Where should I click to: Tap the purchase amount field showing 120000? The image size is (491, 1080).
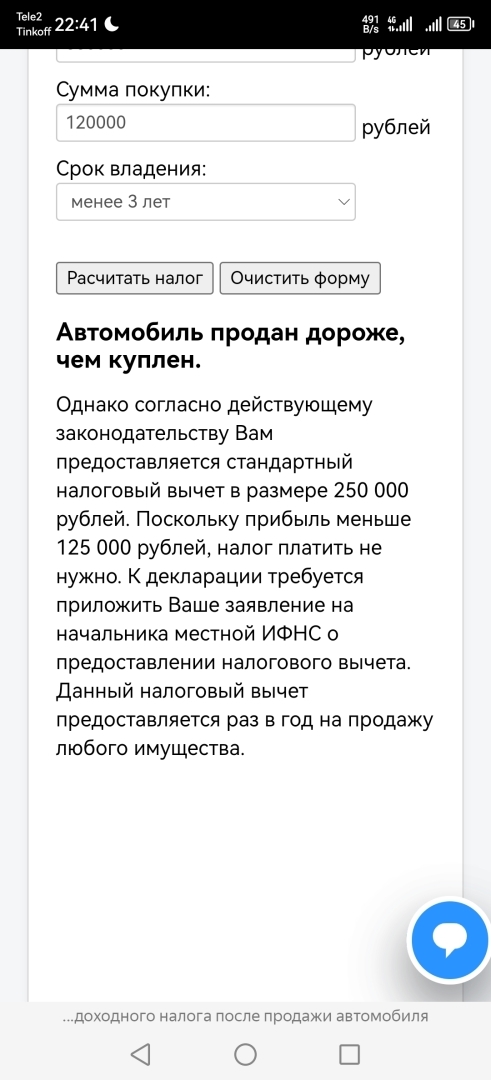pyautogui.click(x=205, y=123)
